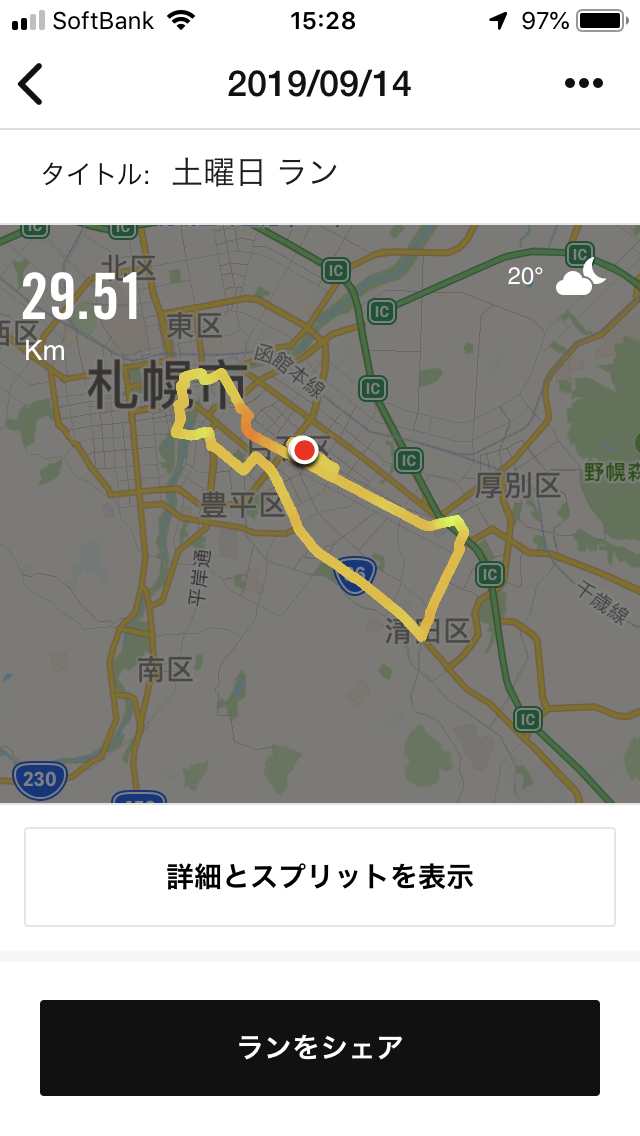This screenshot has width=640, height=1136.
Task: Edit the run title 土曜日 ラン
Action: (x=254, y=174)
